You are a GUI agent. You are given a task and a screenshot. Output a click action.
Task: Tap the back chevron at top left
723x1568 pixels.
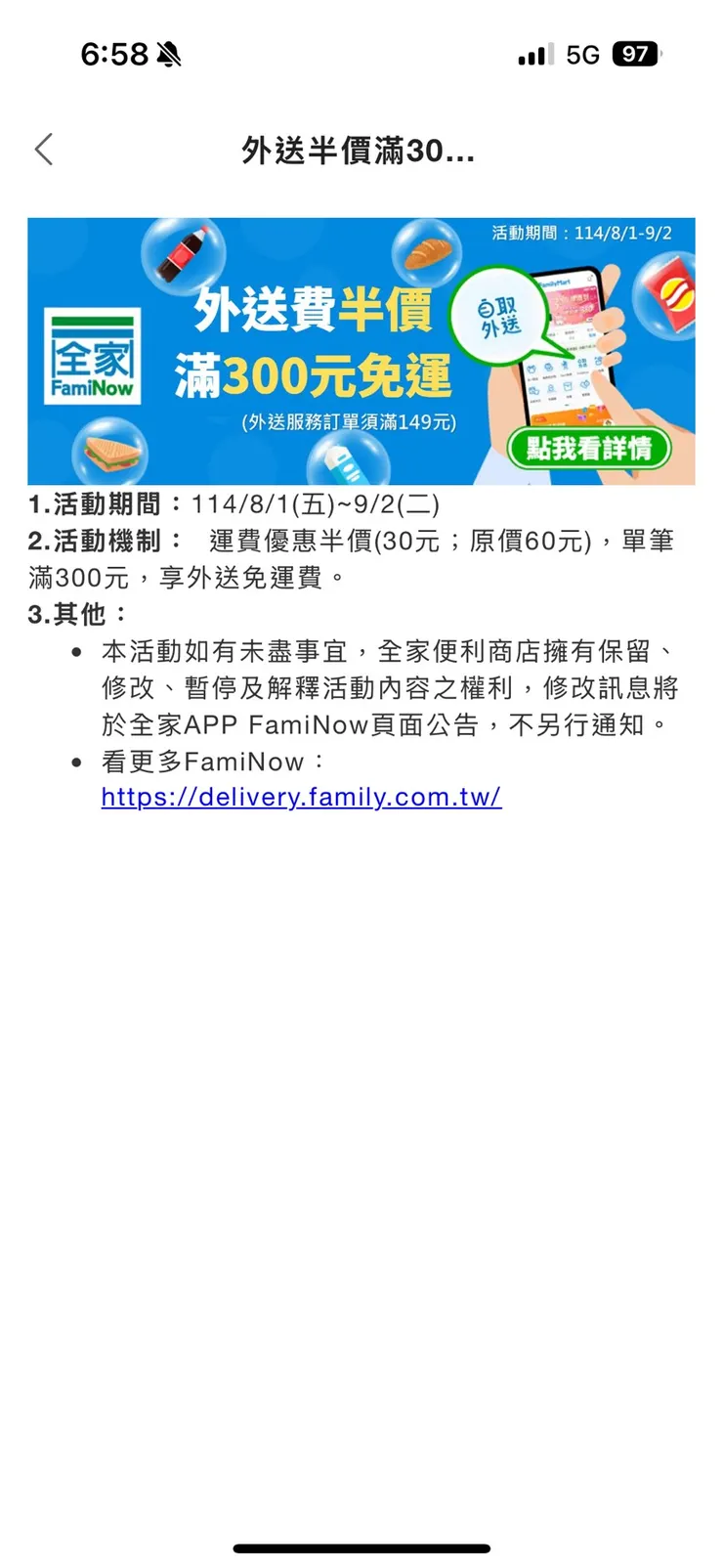(x=43, y=150)
